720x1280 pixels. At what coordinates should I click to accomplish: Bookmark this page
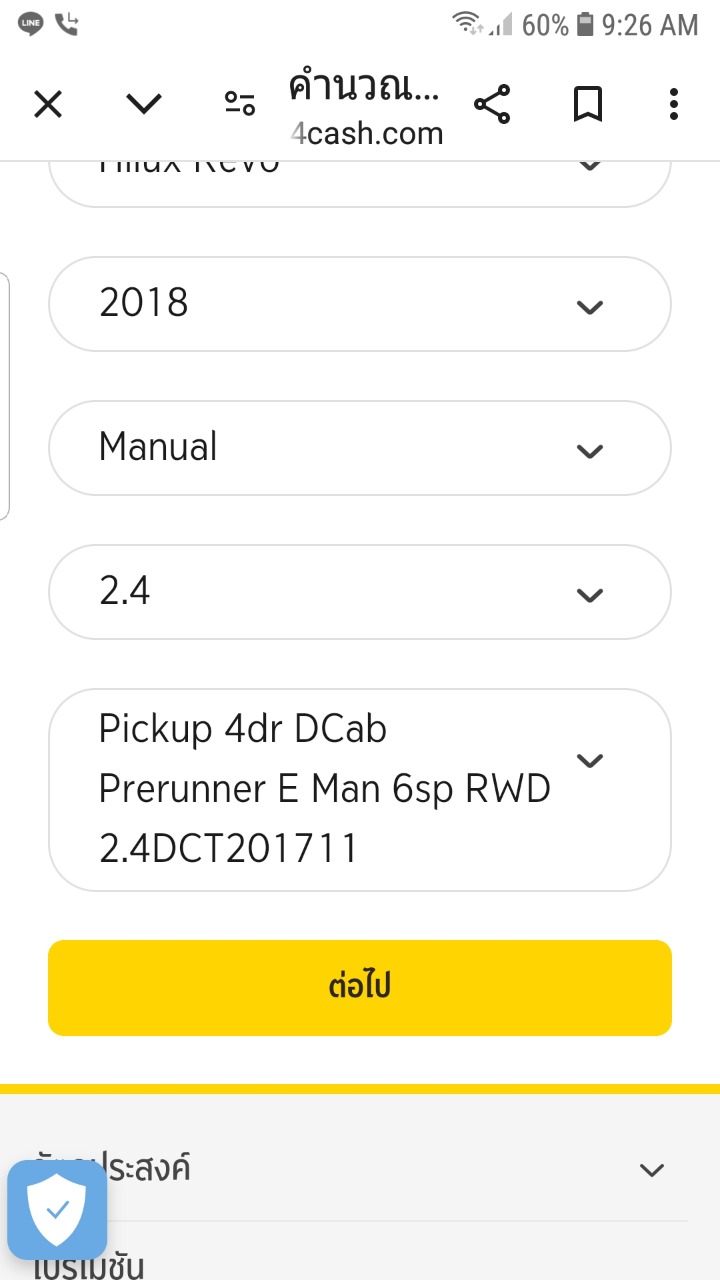tap(587, 104)
